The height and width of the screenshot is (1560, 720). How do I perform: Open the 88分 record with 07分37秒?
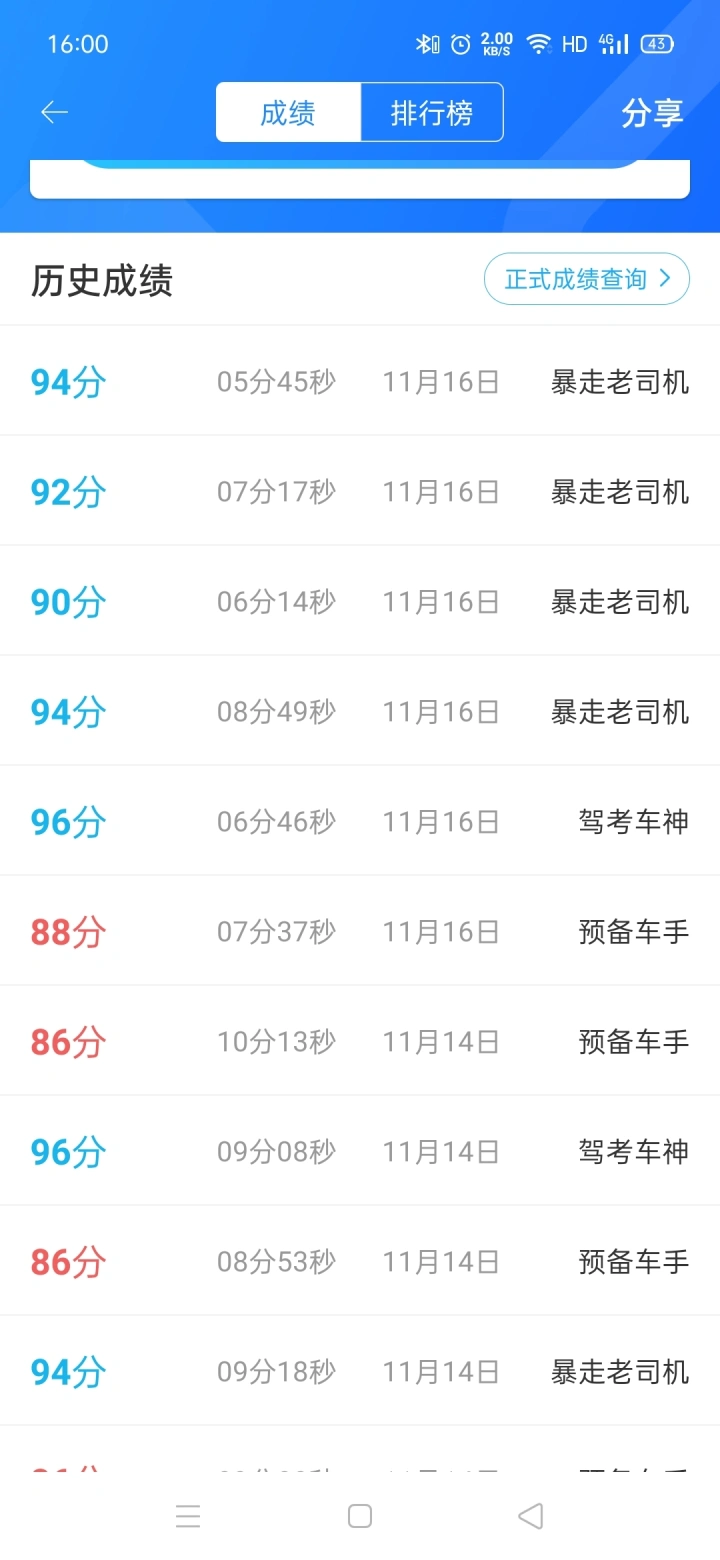tap(360, 931)
